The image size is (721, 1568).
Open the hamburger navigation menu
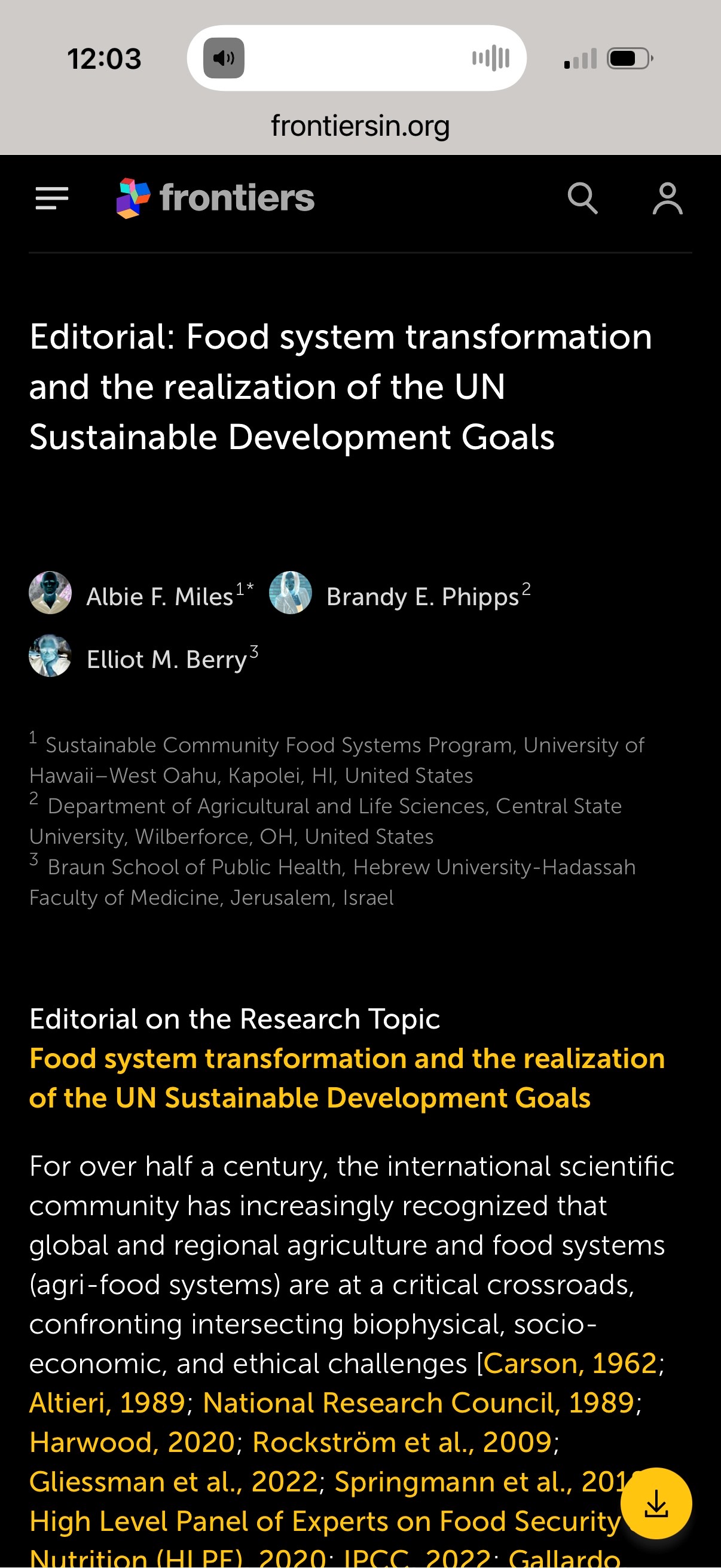click(52, 199)
